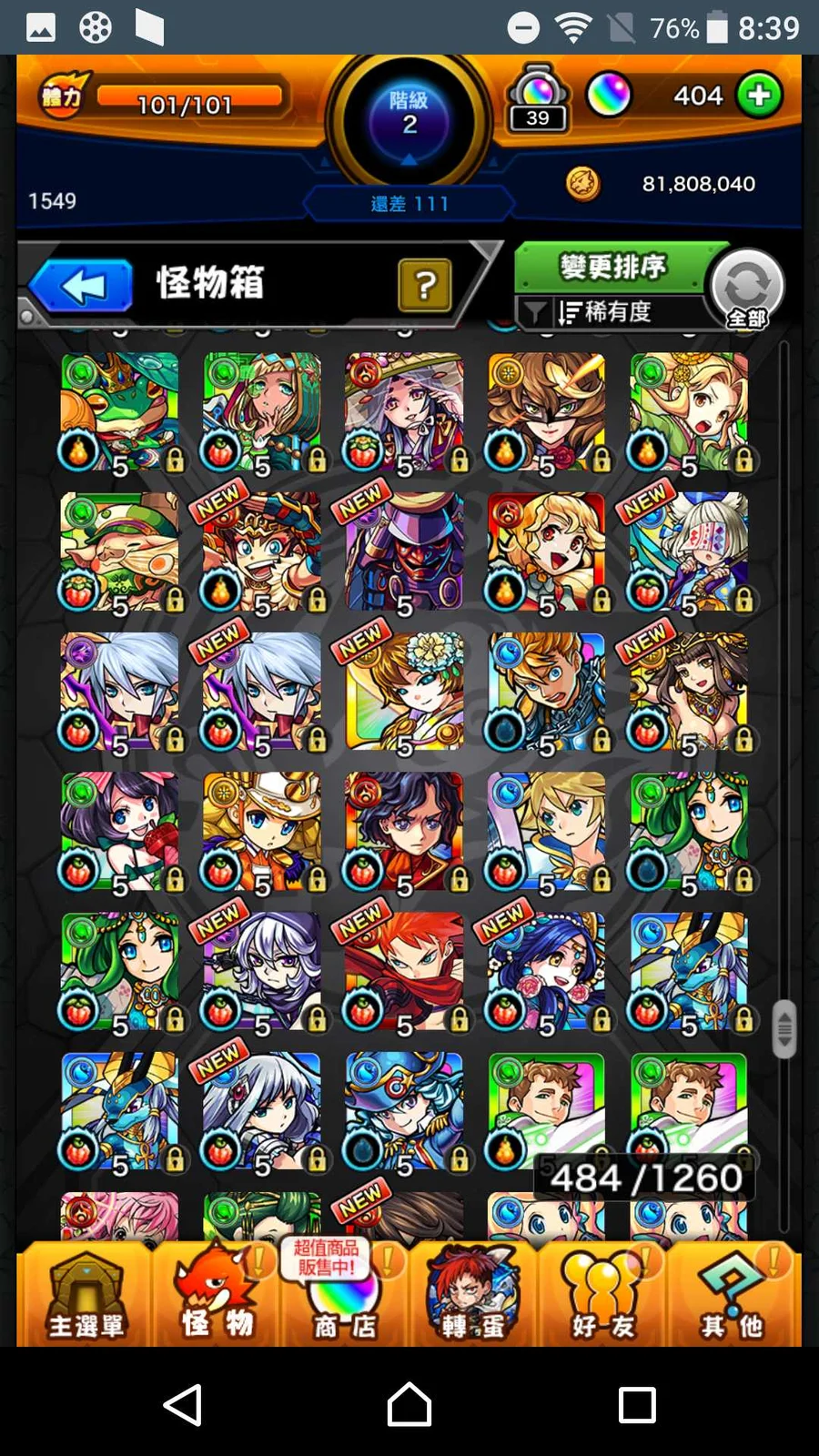
Task: Select the NEW flower-crowned golden monster
Action: click(x=404, y=692)
